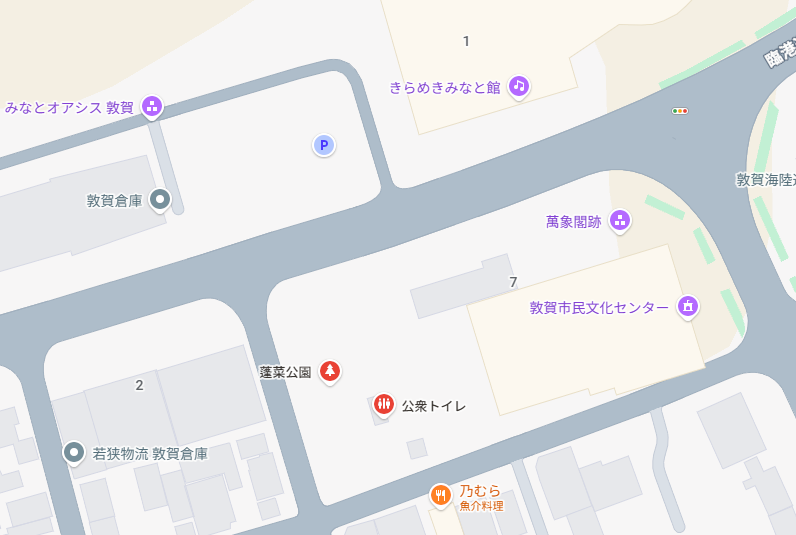The height and width of the screenshot is (535, 796).
Task: Open the 蓬莱公園 park marker
Action: (329, 371)
